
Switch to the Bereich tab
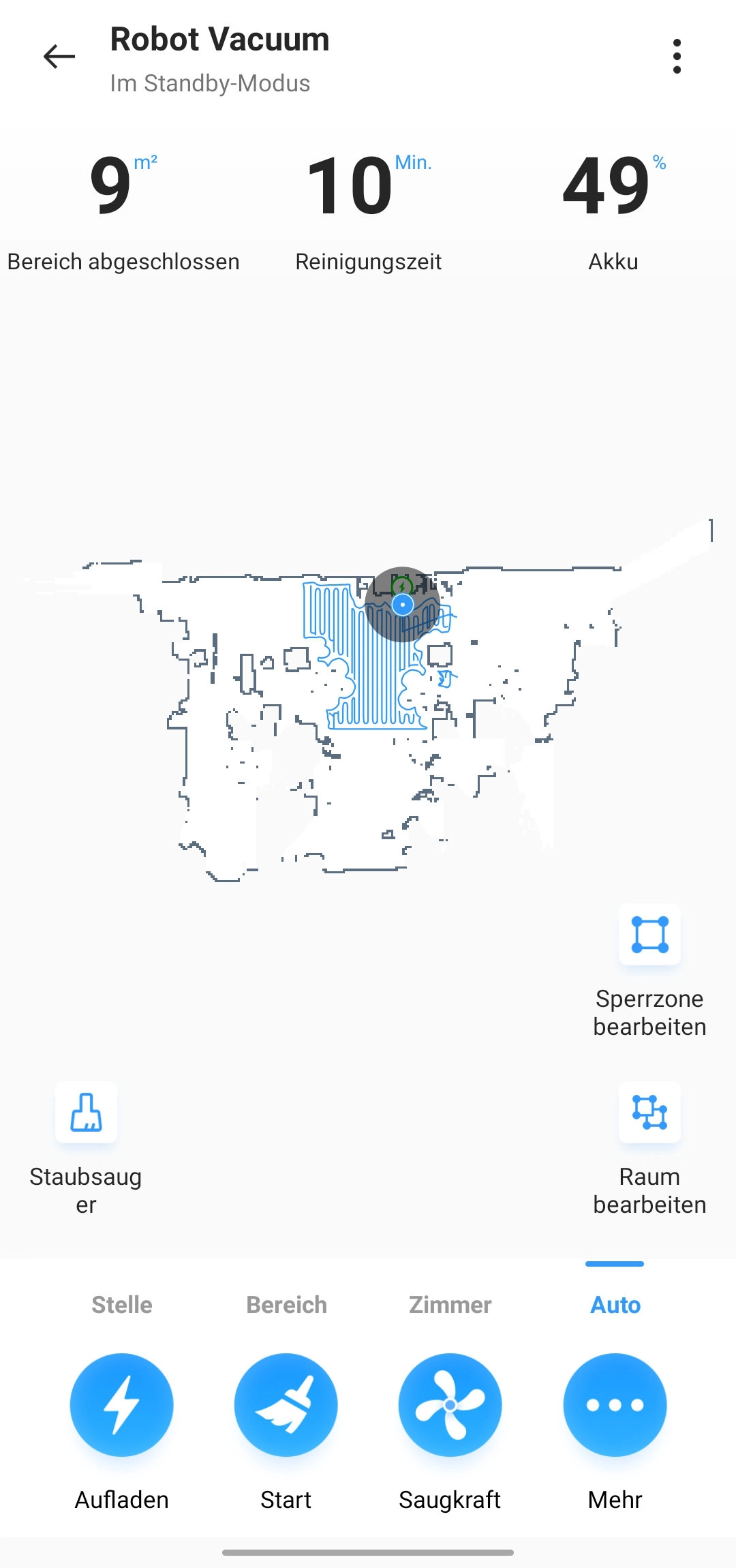click(x=287, y=1305)
